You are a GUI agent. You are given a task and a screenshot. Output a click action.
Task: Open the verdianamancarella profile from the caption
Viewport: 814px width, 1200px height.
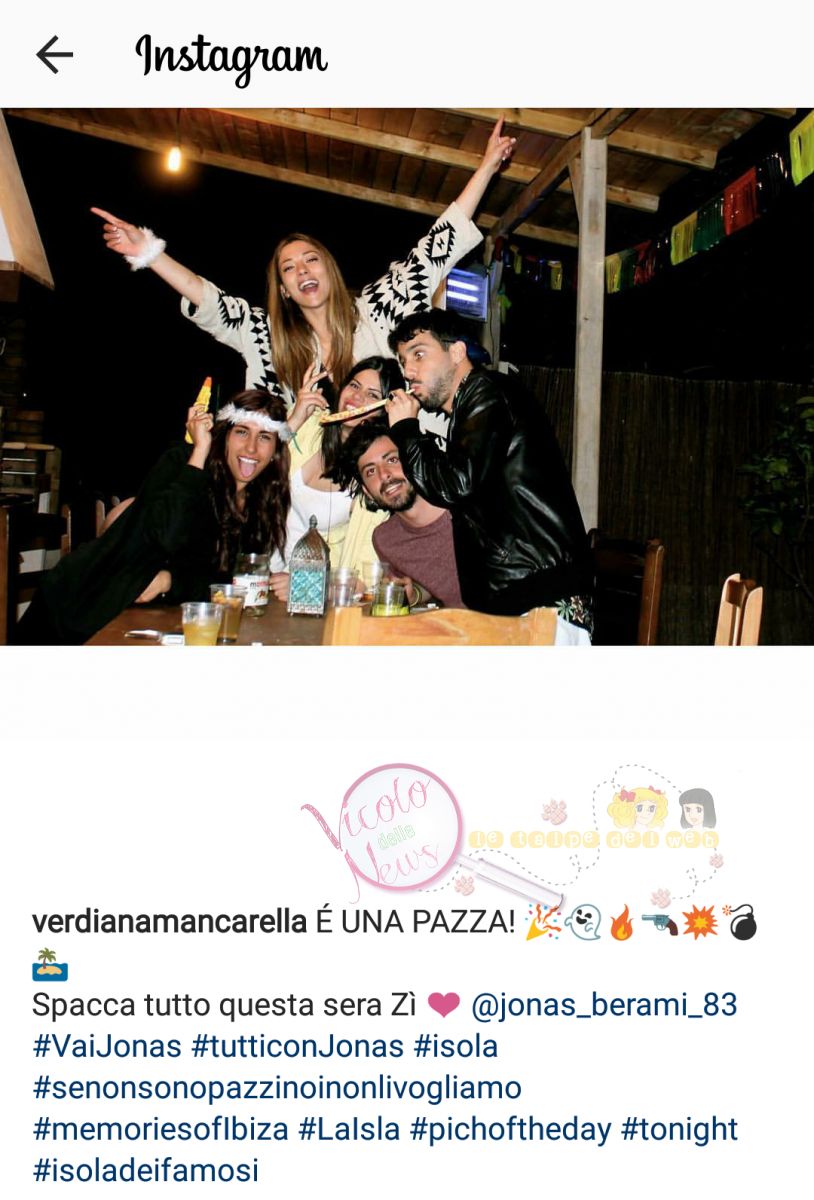[169, 923]
